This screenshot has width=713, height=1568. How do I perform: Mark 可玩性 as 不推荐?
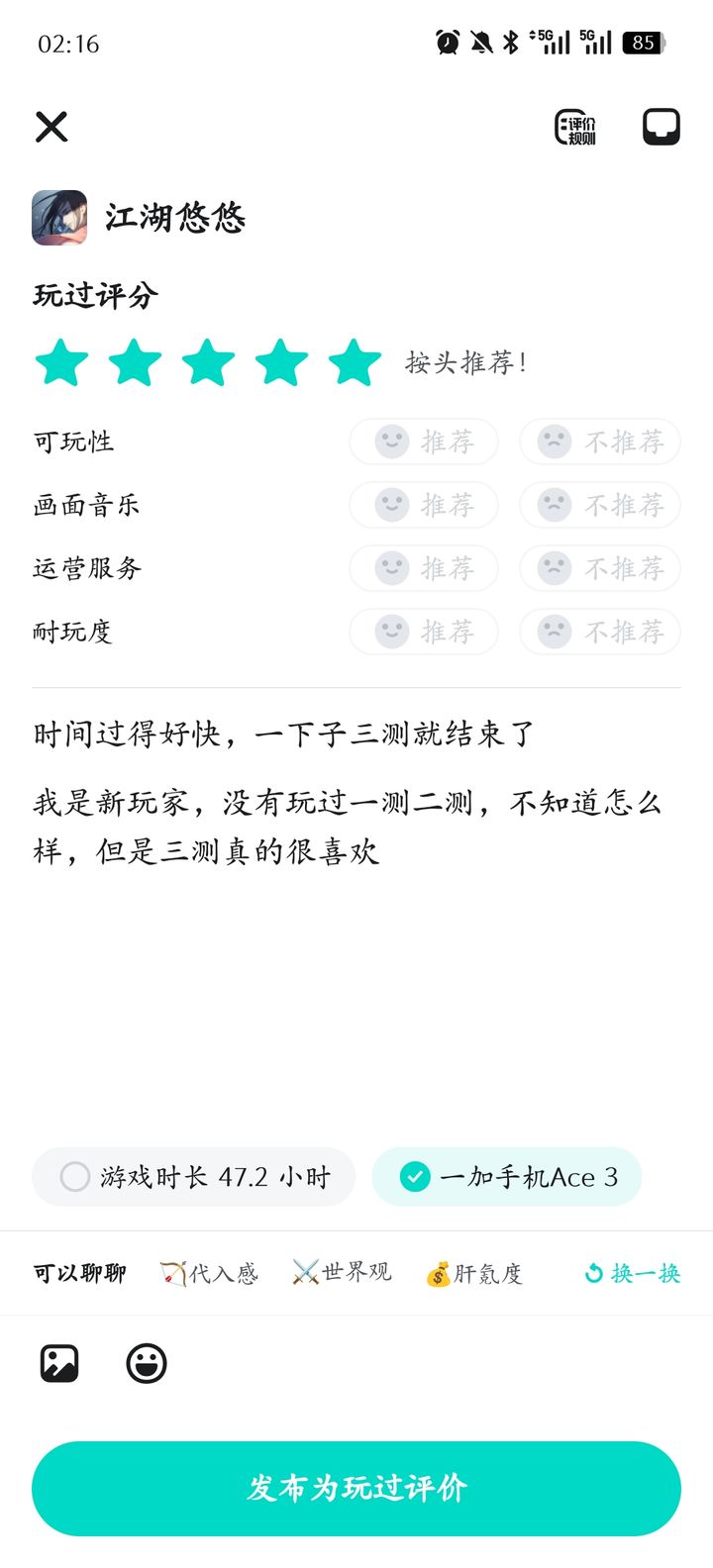coord(600,441)
